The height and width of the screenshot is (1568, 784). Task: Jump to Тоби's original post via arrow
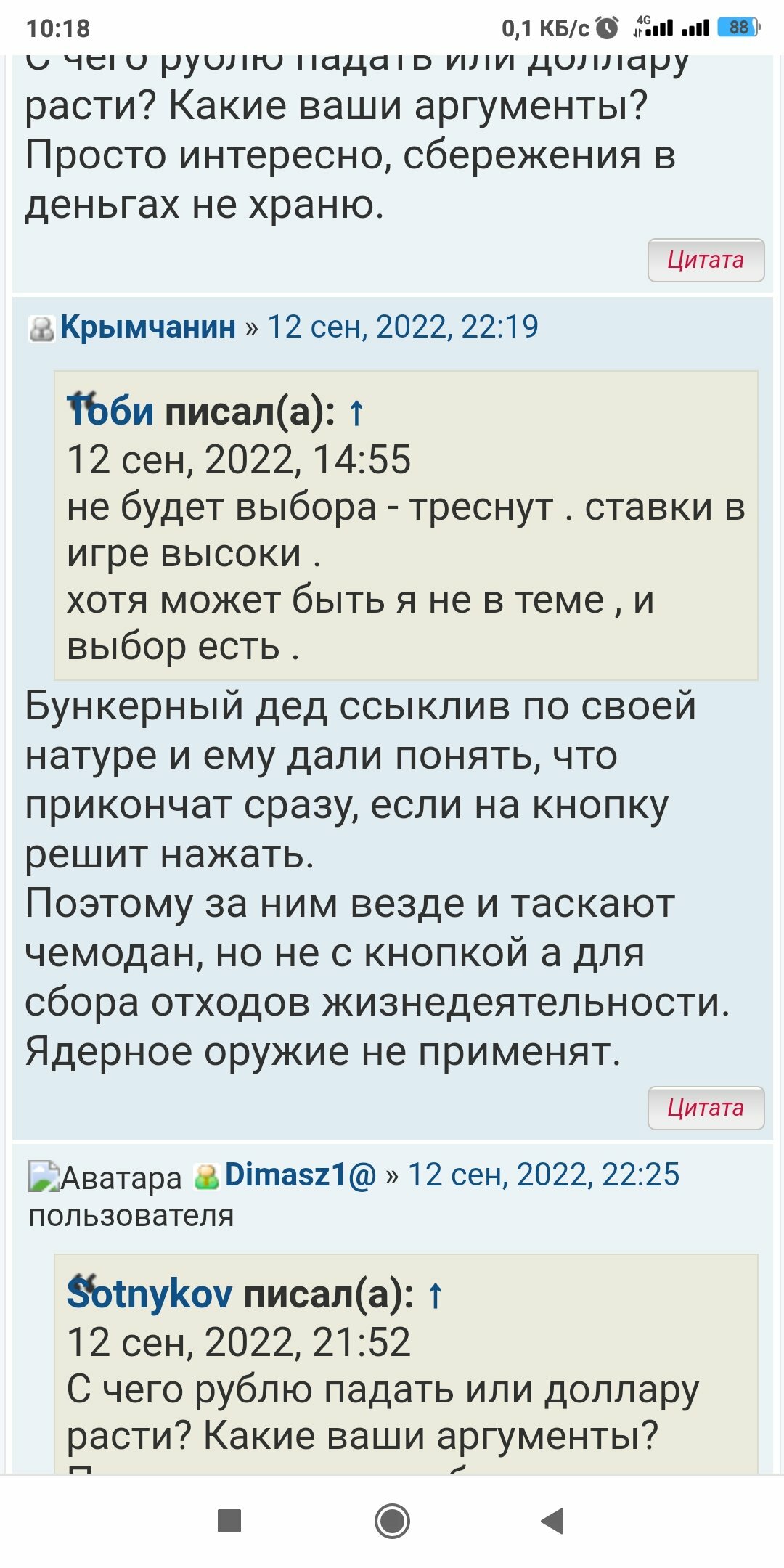pyautogui.click(x=356, y=412)
